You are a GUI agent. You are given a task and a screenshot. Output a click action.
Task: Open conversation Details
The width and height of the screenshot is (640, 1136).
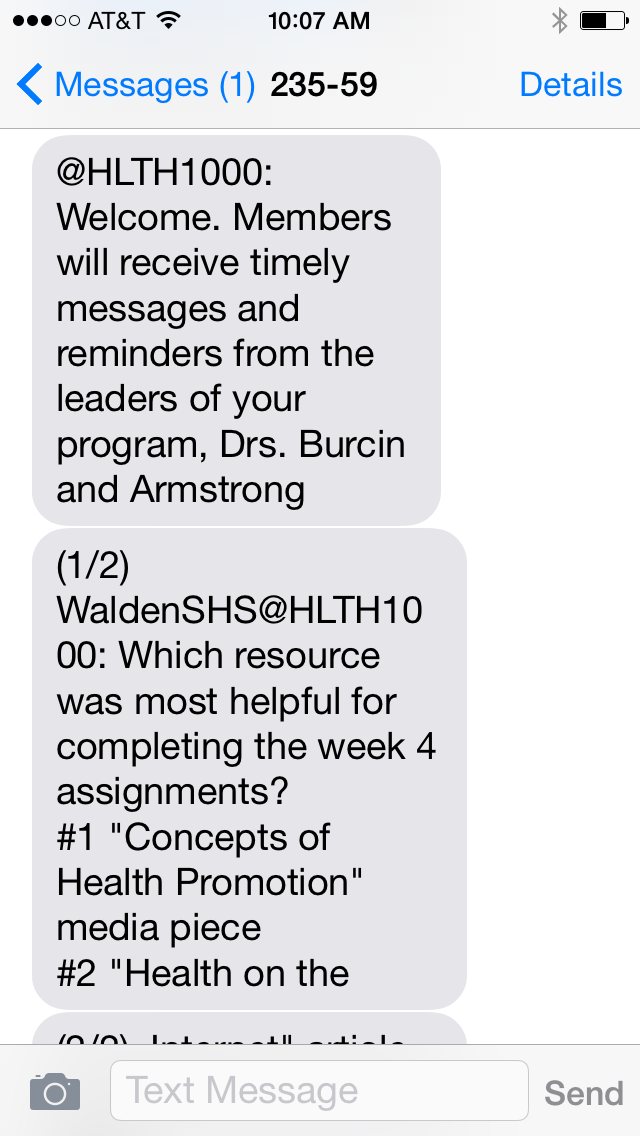click(570, 85)
